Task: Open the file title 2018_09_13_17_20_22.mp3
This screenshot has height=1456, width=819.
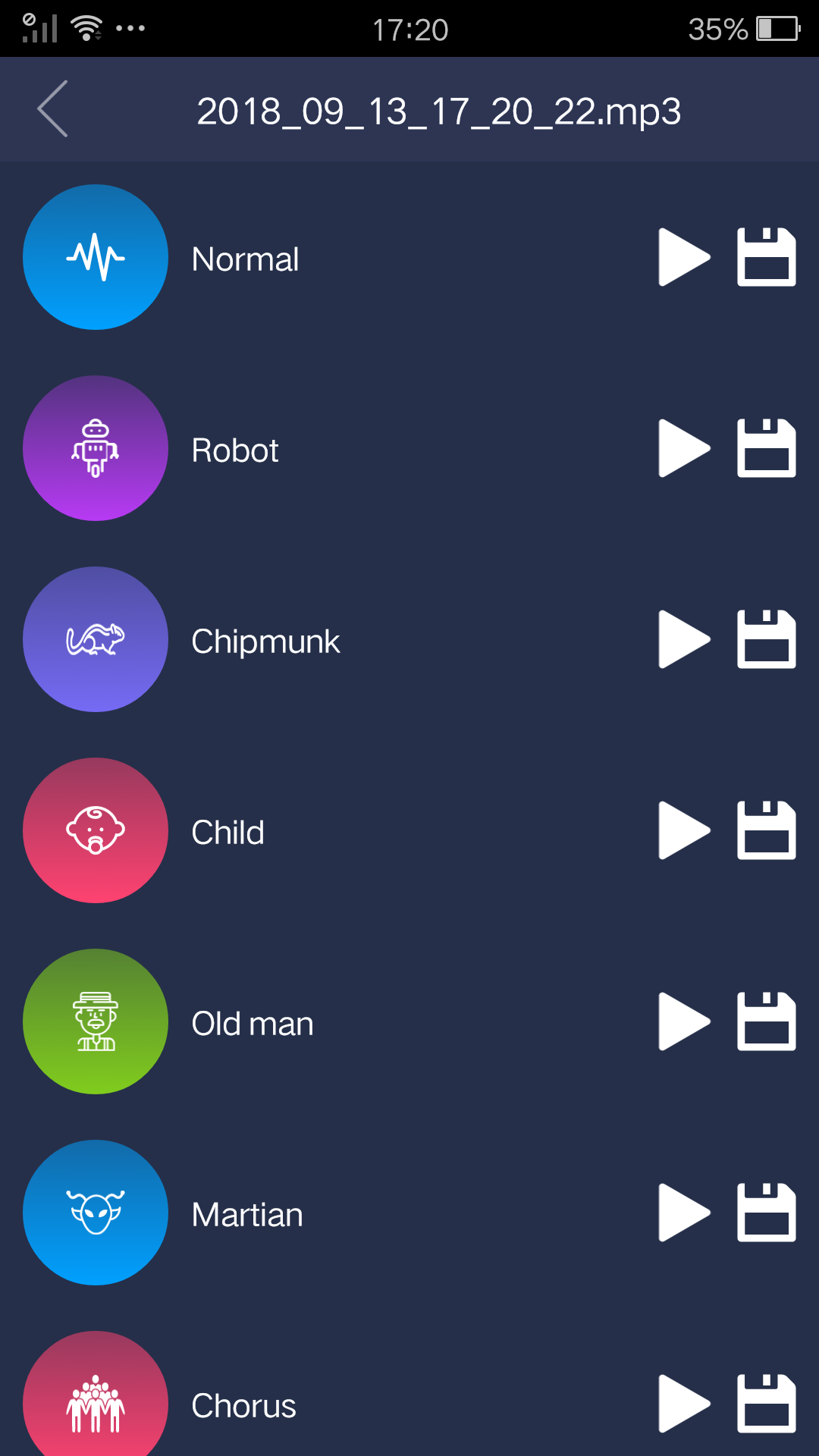Action: [x=438, y=111]
